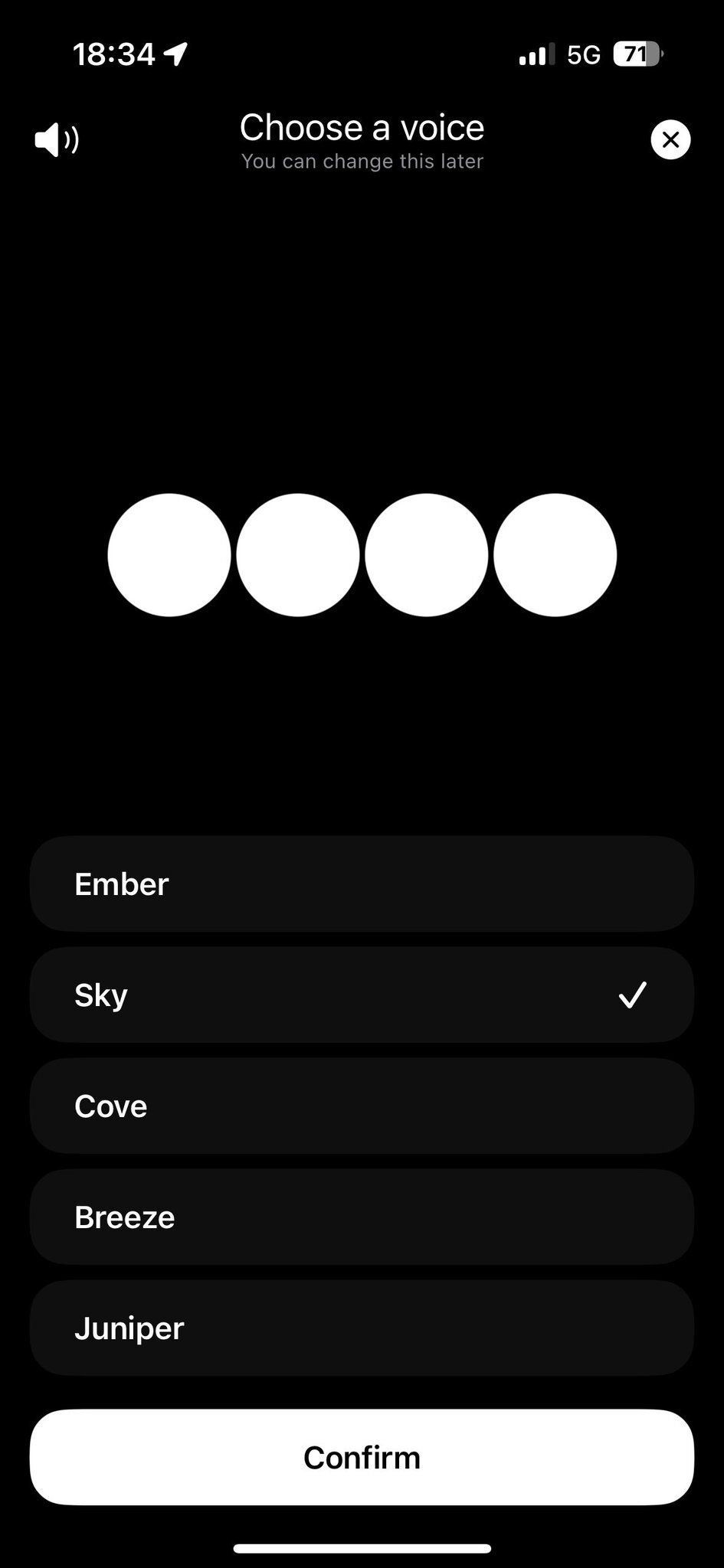Select Breeze as the voice

click(362, 1217)
